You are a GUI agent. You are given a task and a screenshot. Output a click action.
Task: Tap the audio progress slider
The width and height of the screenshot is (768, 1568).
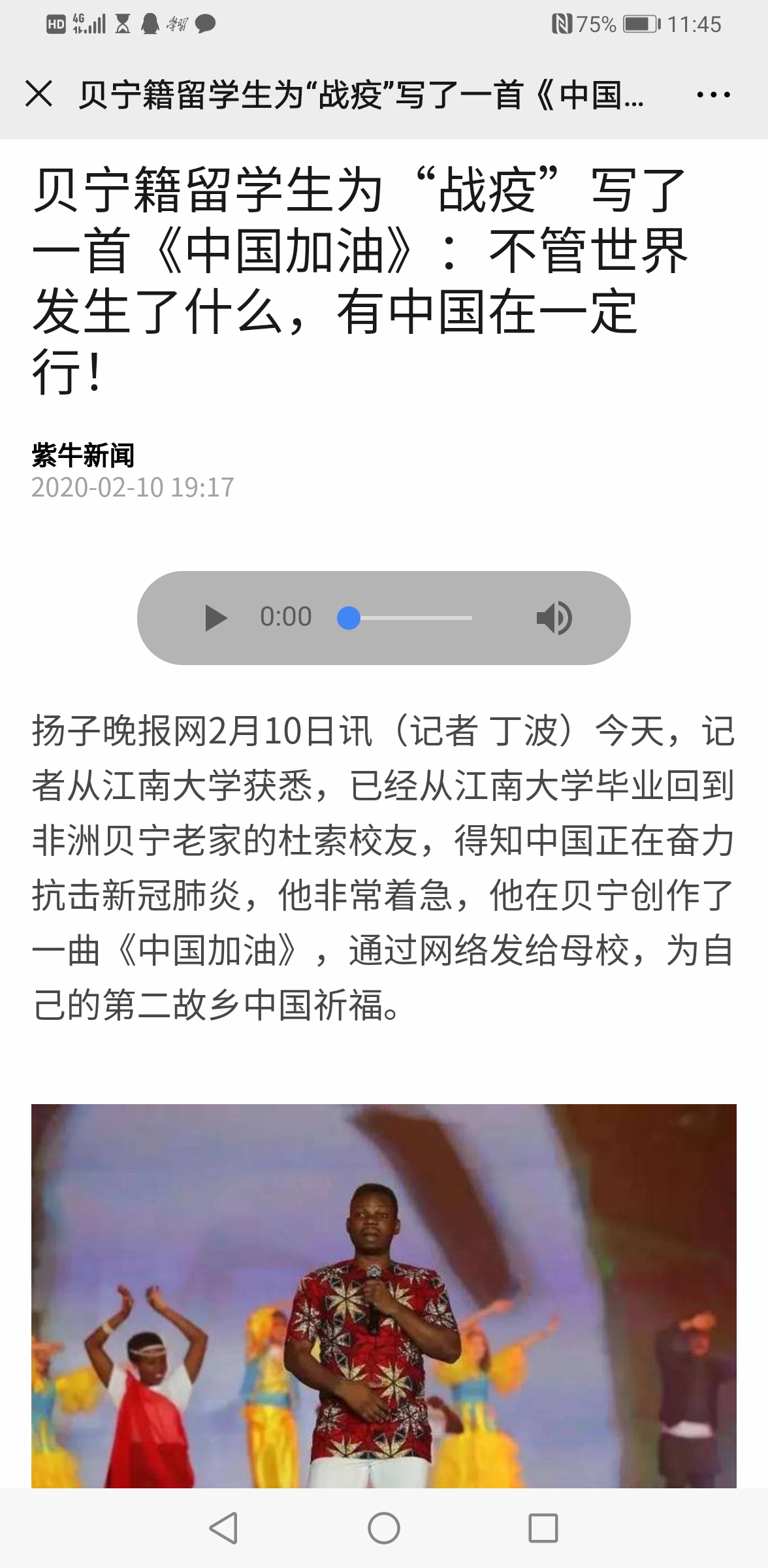click(405, 618)
